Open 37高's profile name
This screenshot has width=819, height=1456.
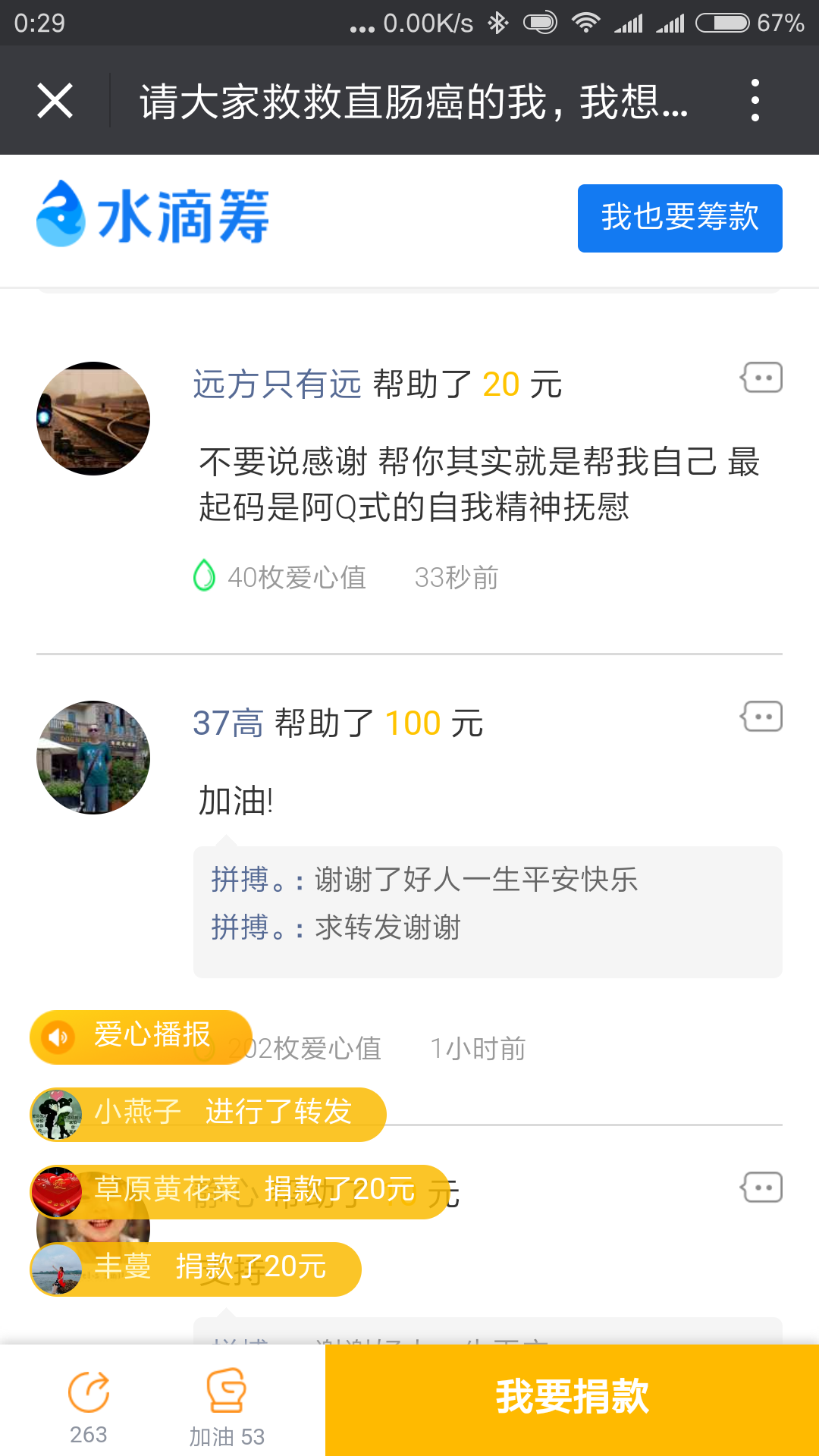(x=227, y=723)
